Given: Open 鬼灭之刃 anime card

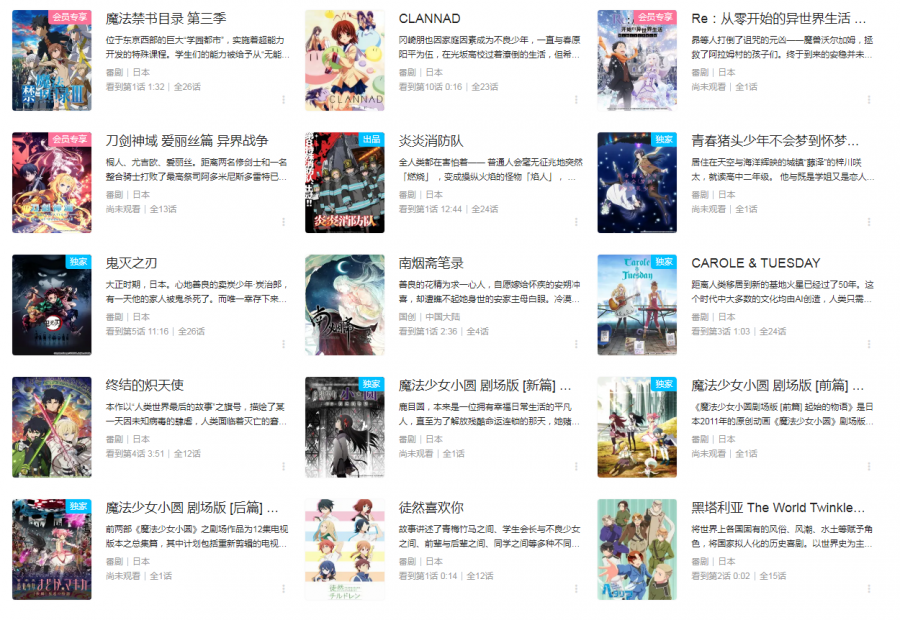Looking at the screenshot, I should (x=131, y=263).
